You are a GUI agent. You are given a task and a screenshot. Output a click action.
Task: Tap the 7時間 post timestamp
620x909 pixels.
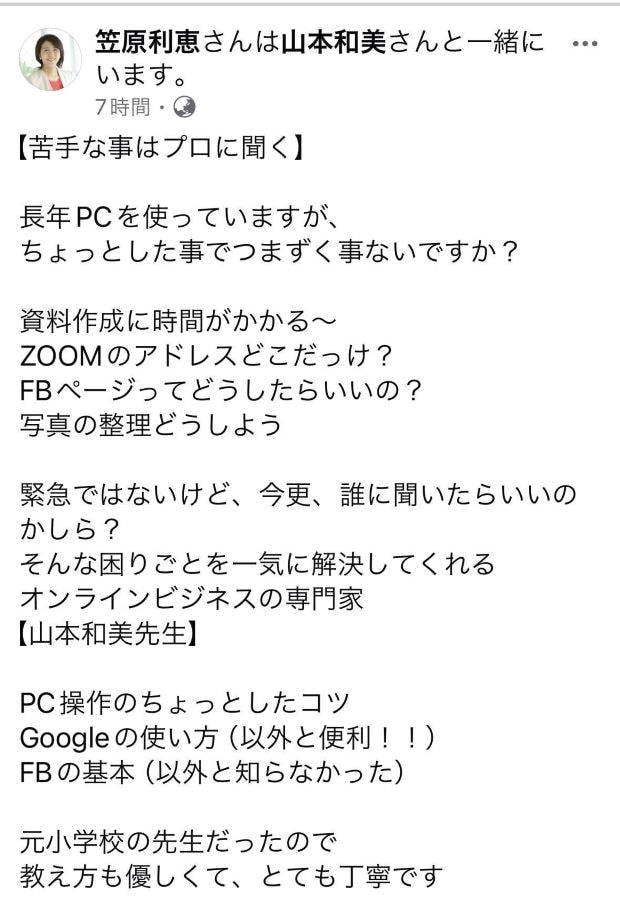pos(122,106)
